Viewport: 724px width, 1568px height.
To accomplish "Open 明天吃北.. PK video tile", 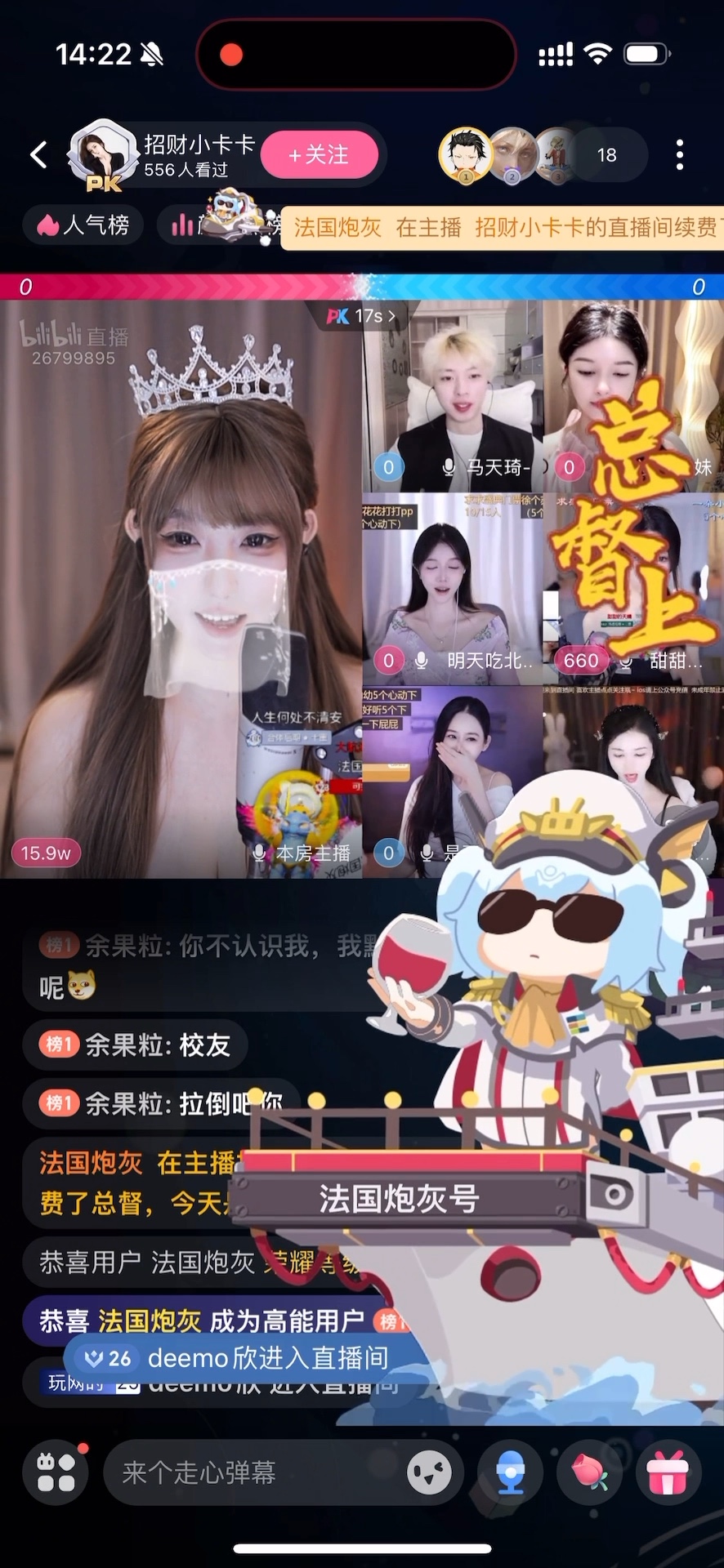I will point(452,588).
